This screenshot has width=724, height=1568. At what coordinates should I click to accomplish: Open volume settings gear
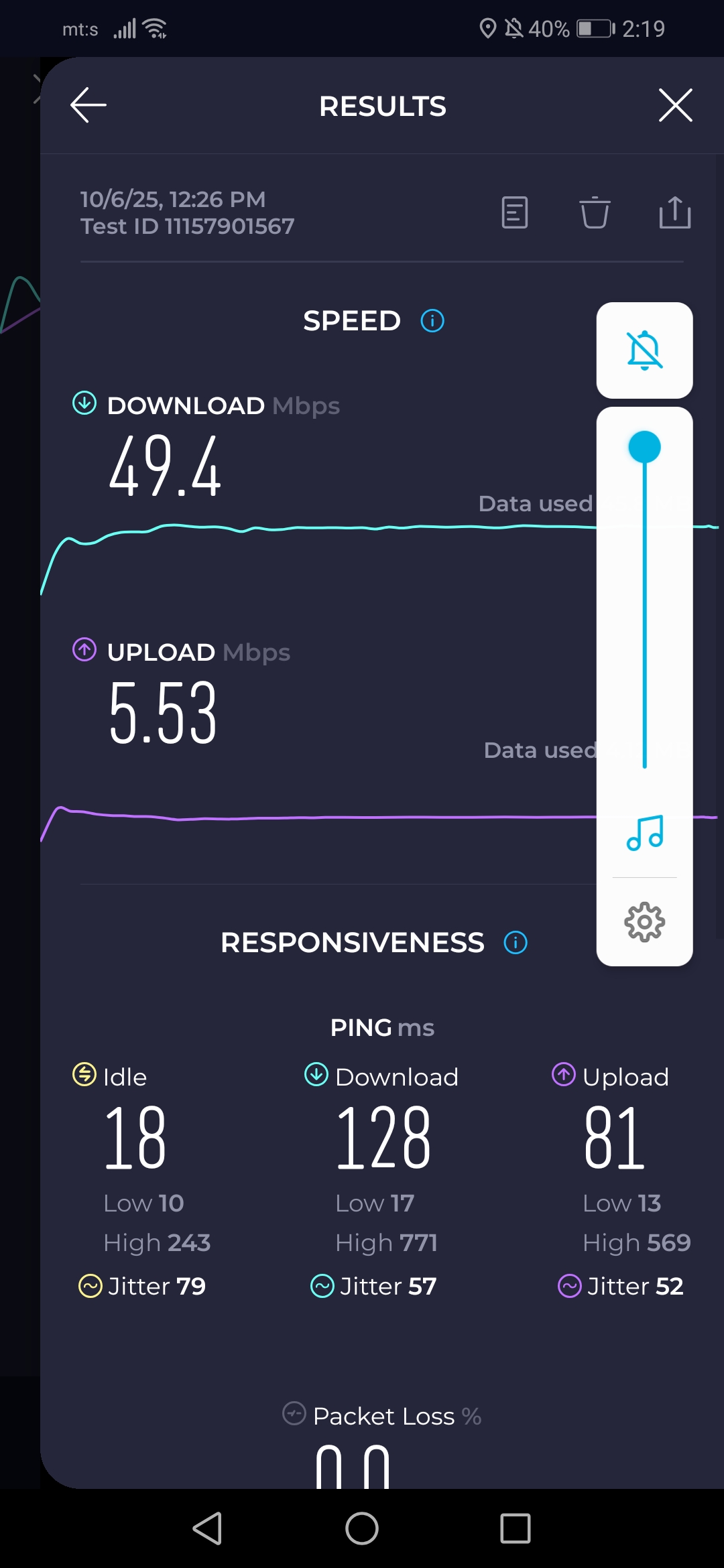[x=644, y=922]
